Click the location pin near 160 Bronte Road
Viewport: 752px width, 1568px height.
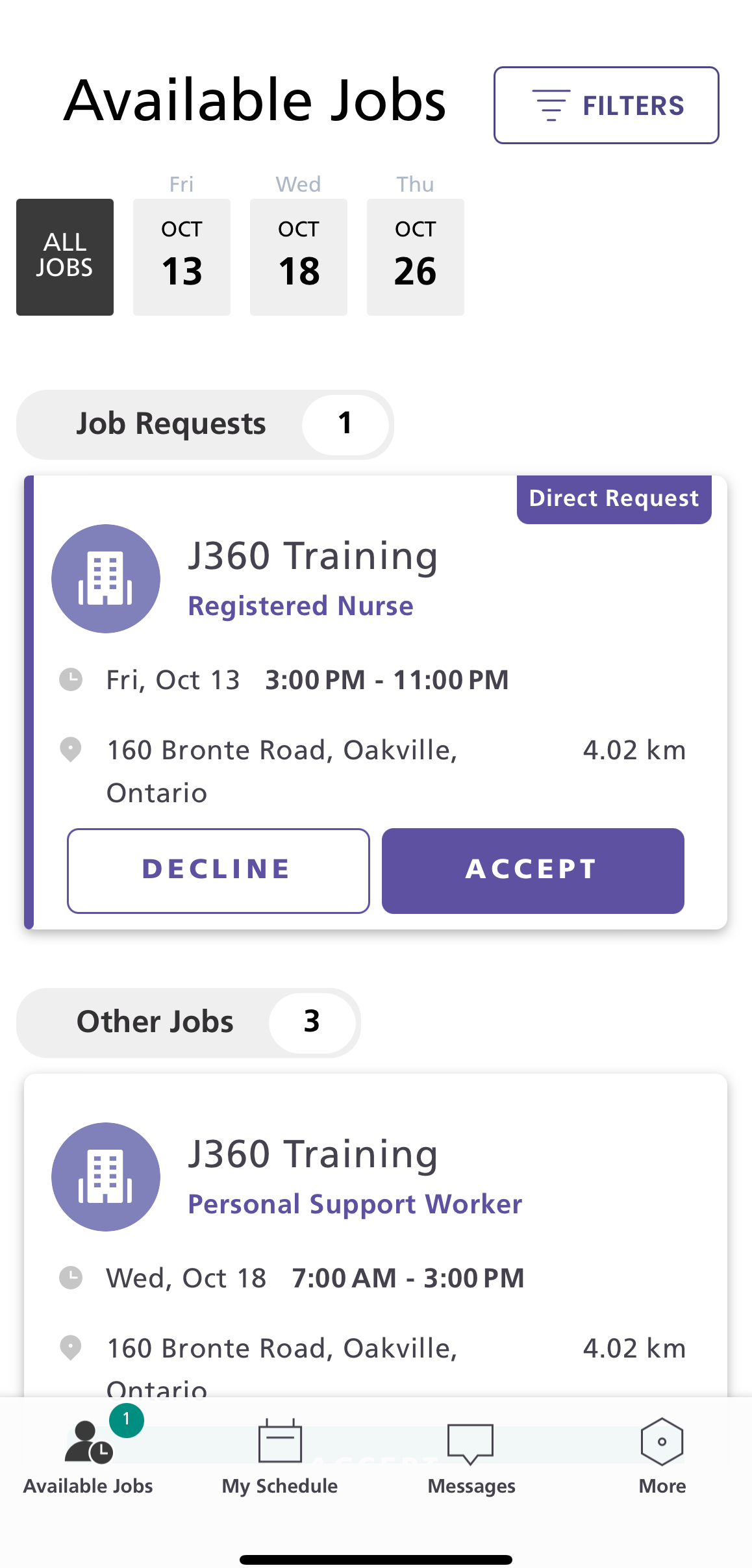coord(71,750)
